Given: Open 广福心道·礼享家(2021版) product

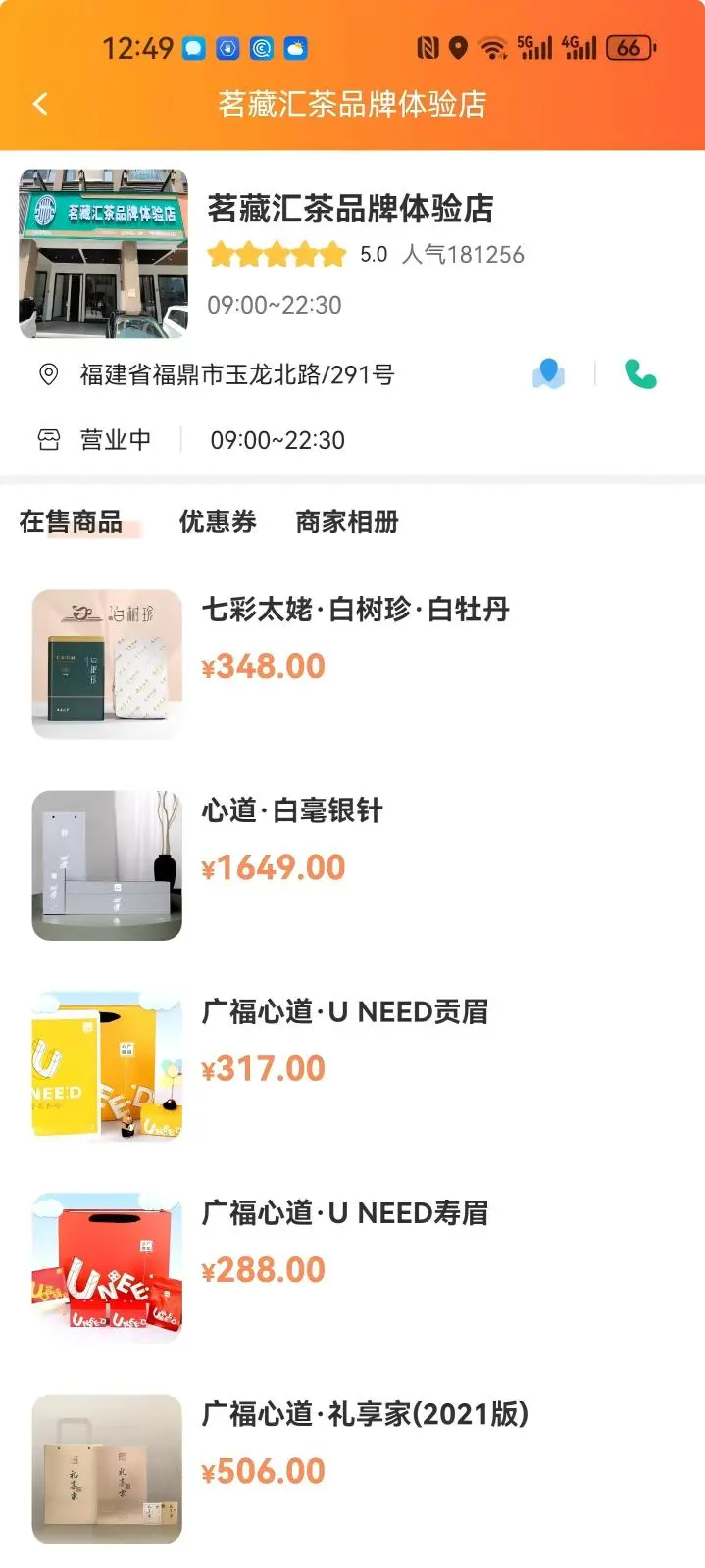Looking at the screenshot, I should 365,1414.
